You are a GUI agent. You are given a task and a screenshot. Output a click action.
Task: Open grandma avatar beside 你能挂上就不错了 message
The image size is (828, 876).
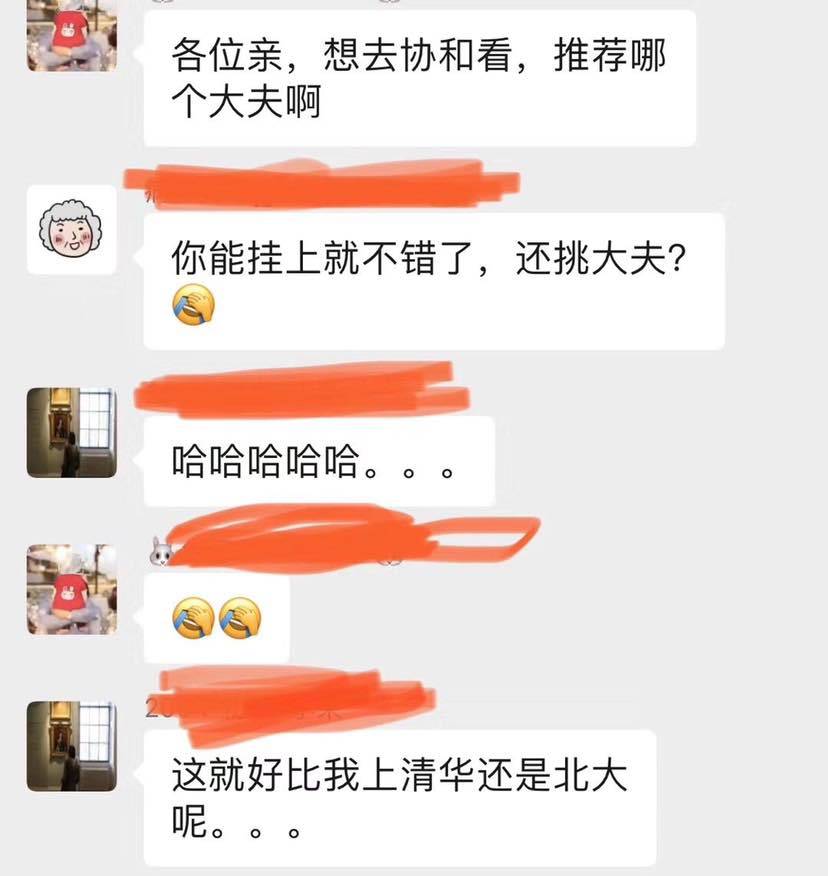click(71, 230)
